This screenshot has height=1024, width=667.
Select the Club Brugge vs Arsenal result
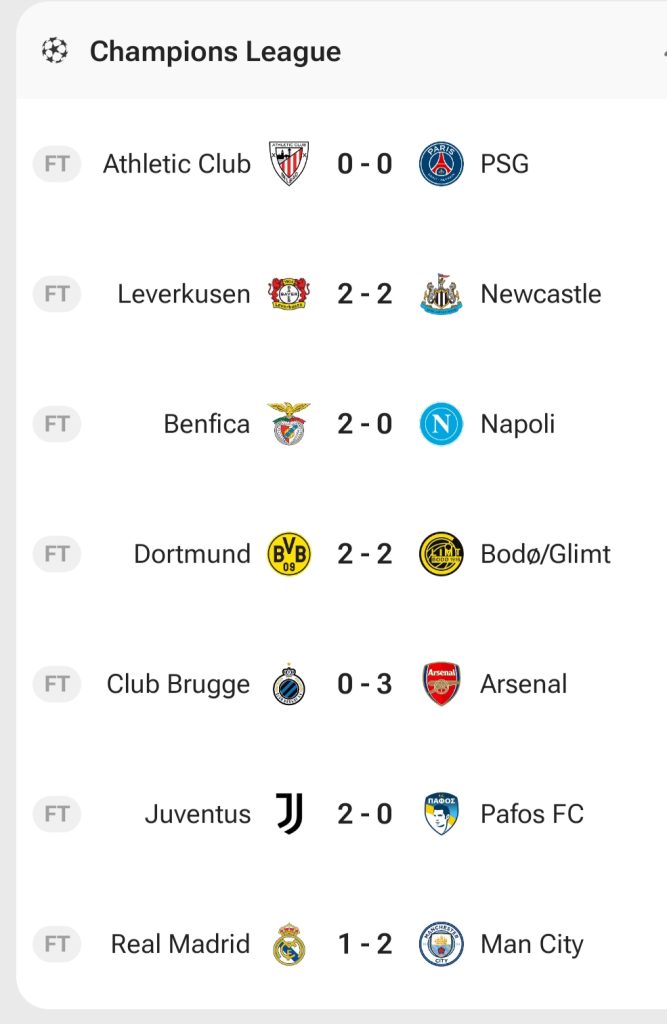tap(364, 684)
